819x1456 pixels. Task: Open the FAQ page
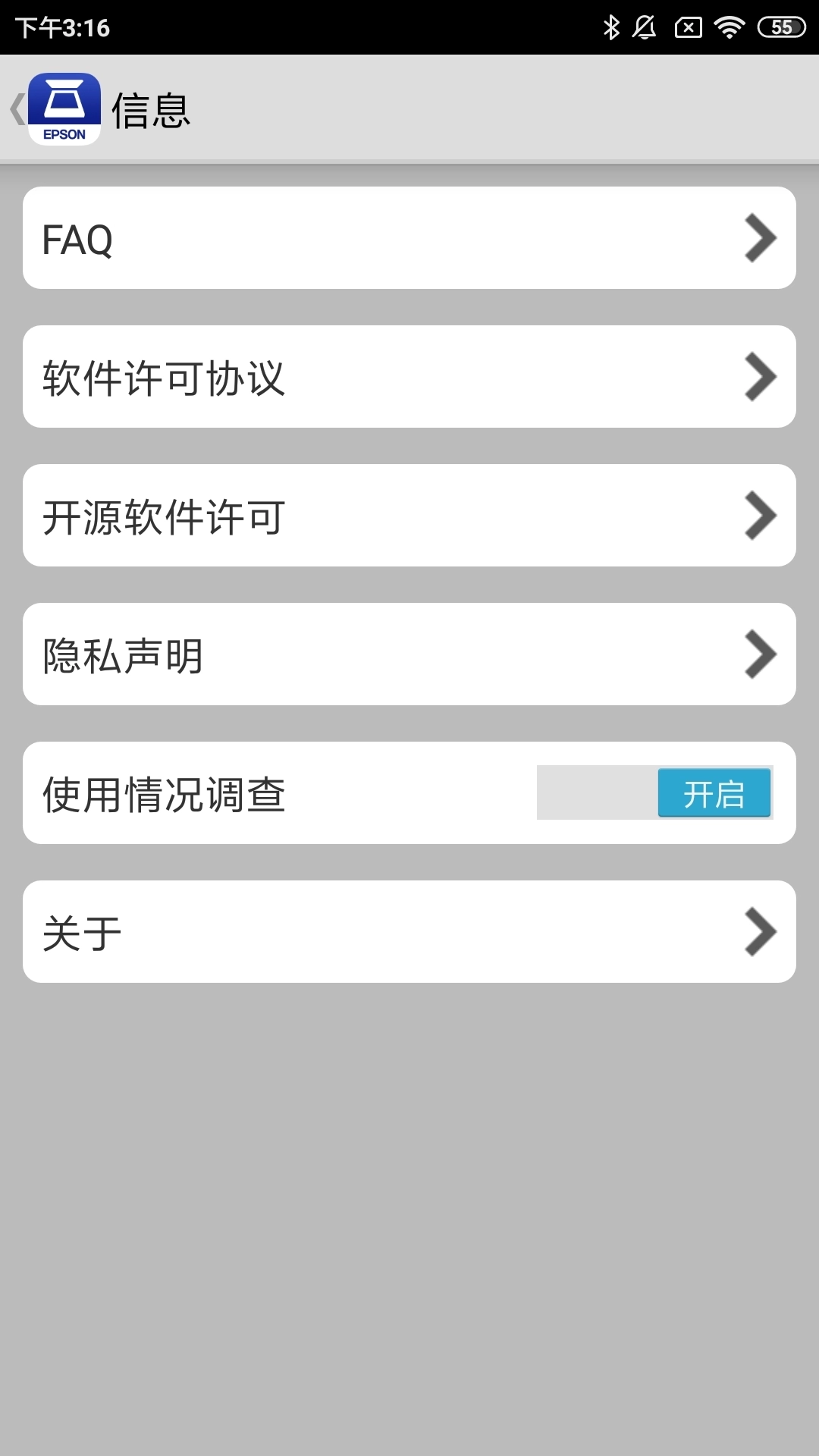(x=409, y=238)
